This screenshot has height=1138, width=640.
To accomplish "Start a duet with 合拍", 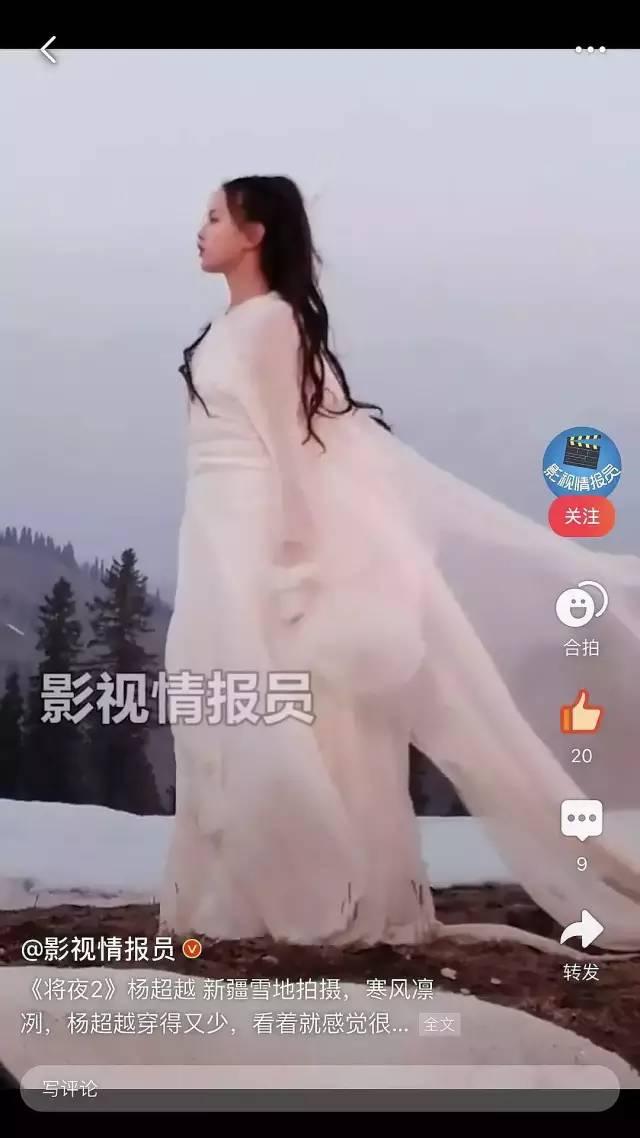I will tap(581, 606).
